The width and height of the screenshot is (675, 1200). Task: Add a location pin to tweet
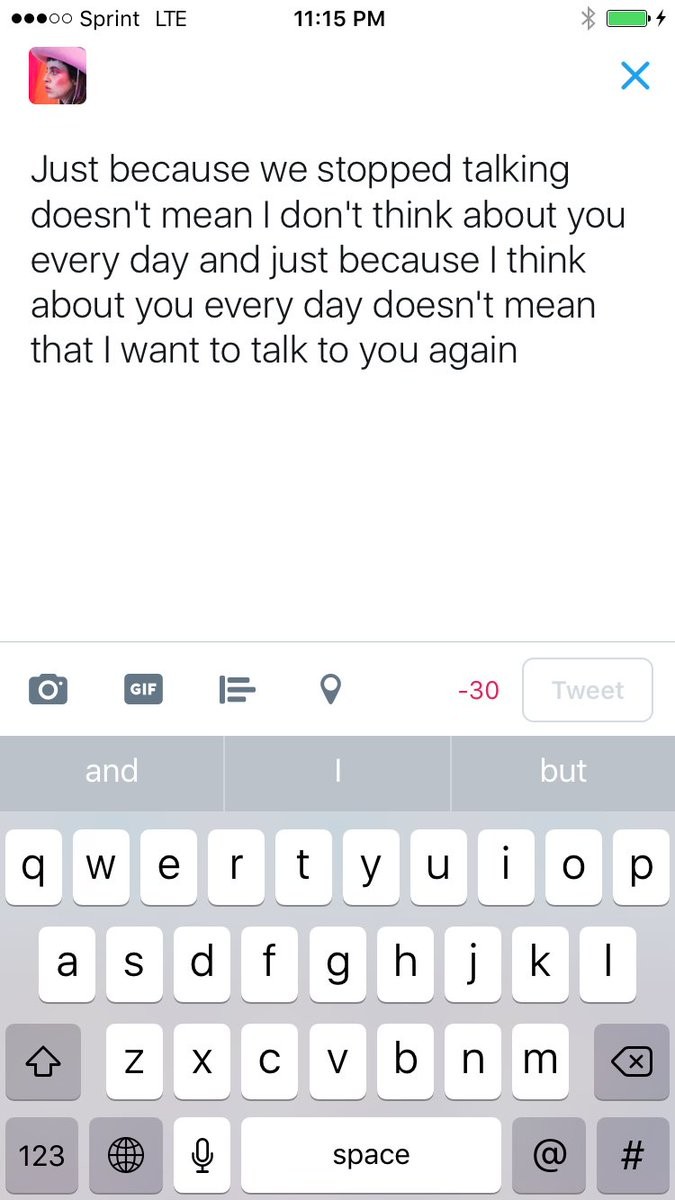tap(330, 689)
